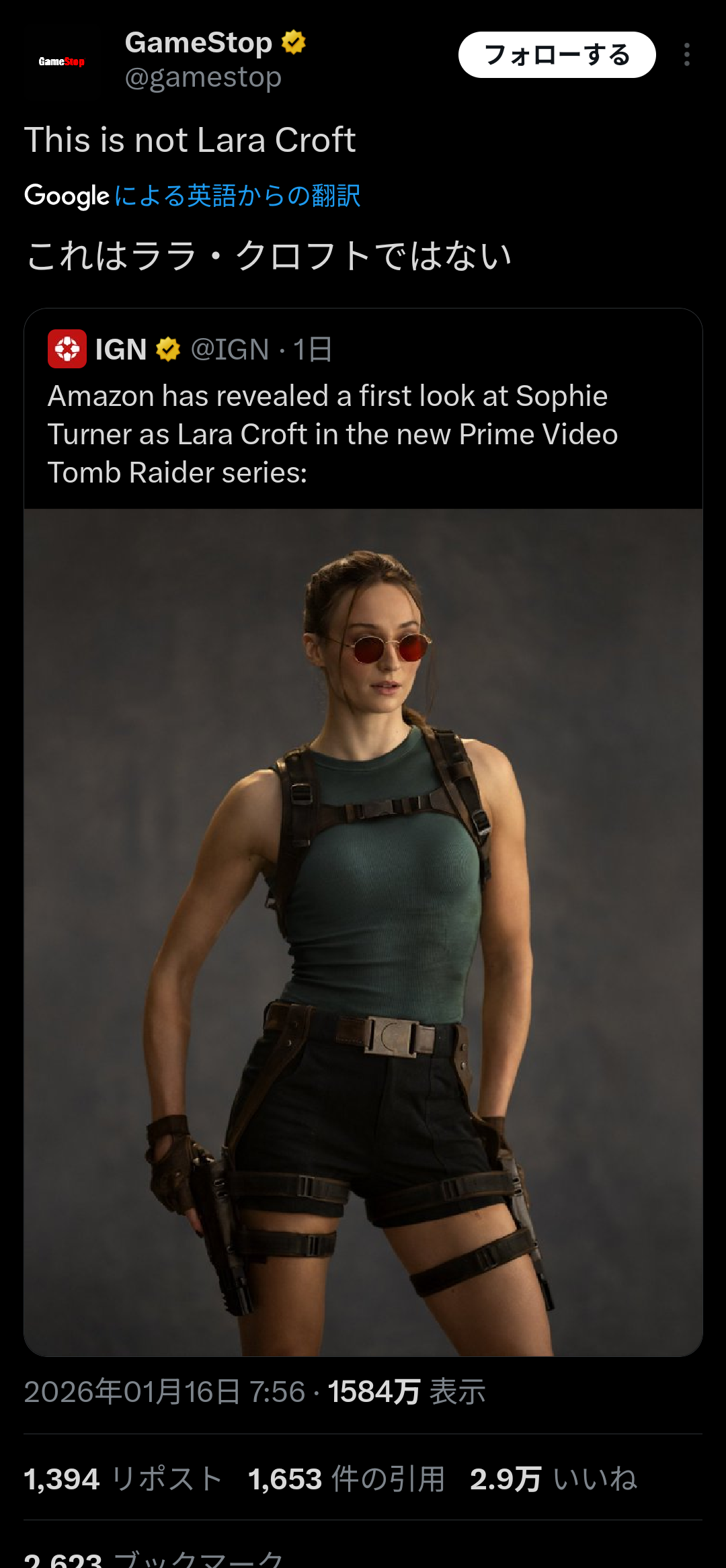This screenshot has width=726, height=1568.
Task: Open the three-dot overflow menu
Action: tap(686, 54)
